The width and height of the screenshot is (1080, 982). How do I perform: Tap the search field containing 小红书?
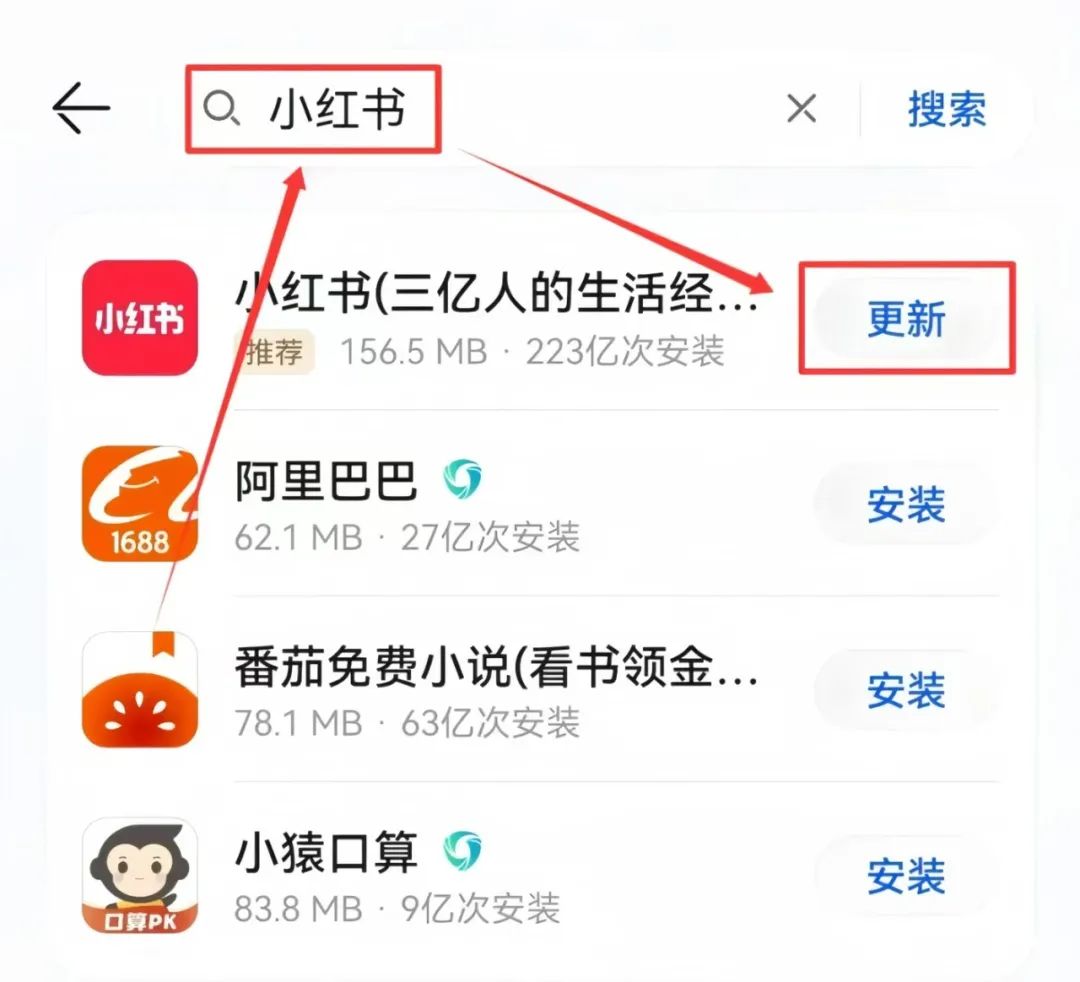pyautogui.click(x=500, y=108)
